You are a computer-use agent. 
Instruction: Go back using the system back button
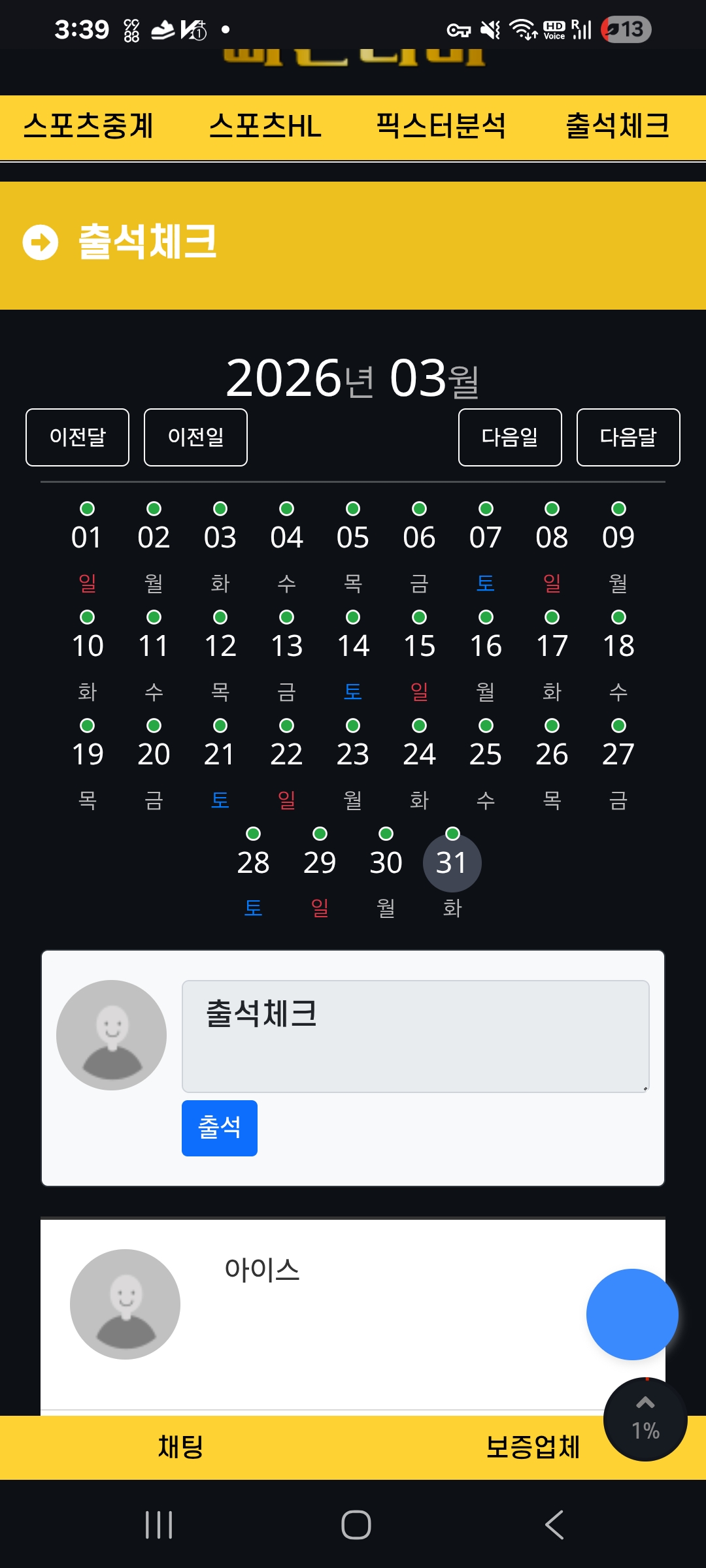(554, 1526)
